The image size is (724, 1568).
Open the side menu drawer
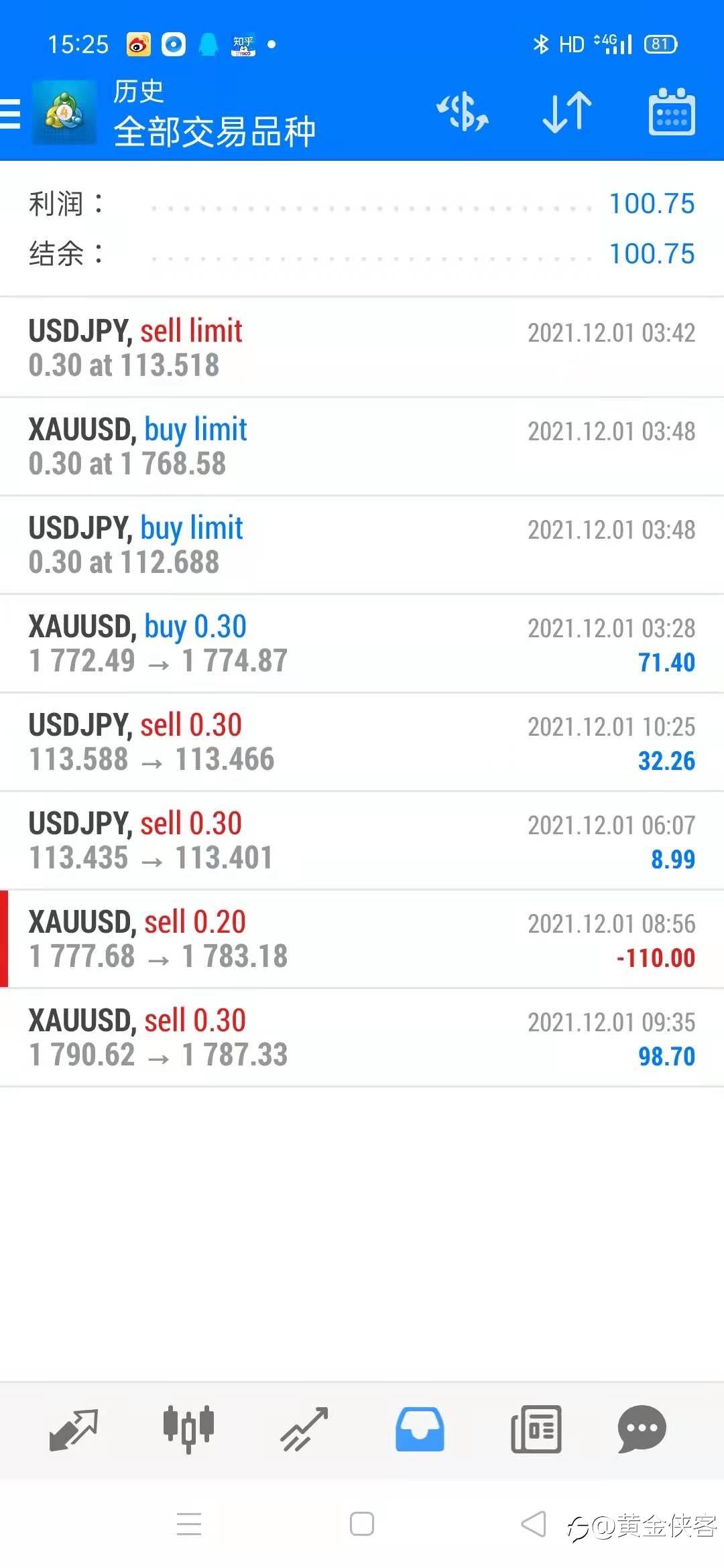point(11,113)
